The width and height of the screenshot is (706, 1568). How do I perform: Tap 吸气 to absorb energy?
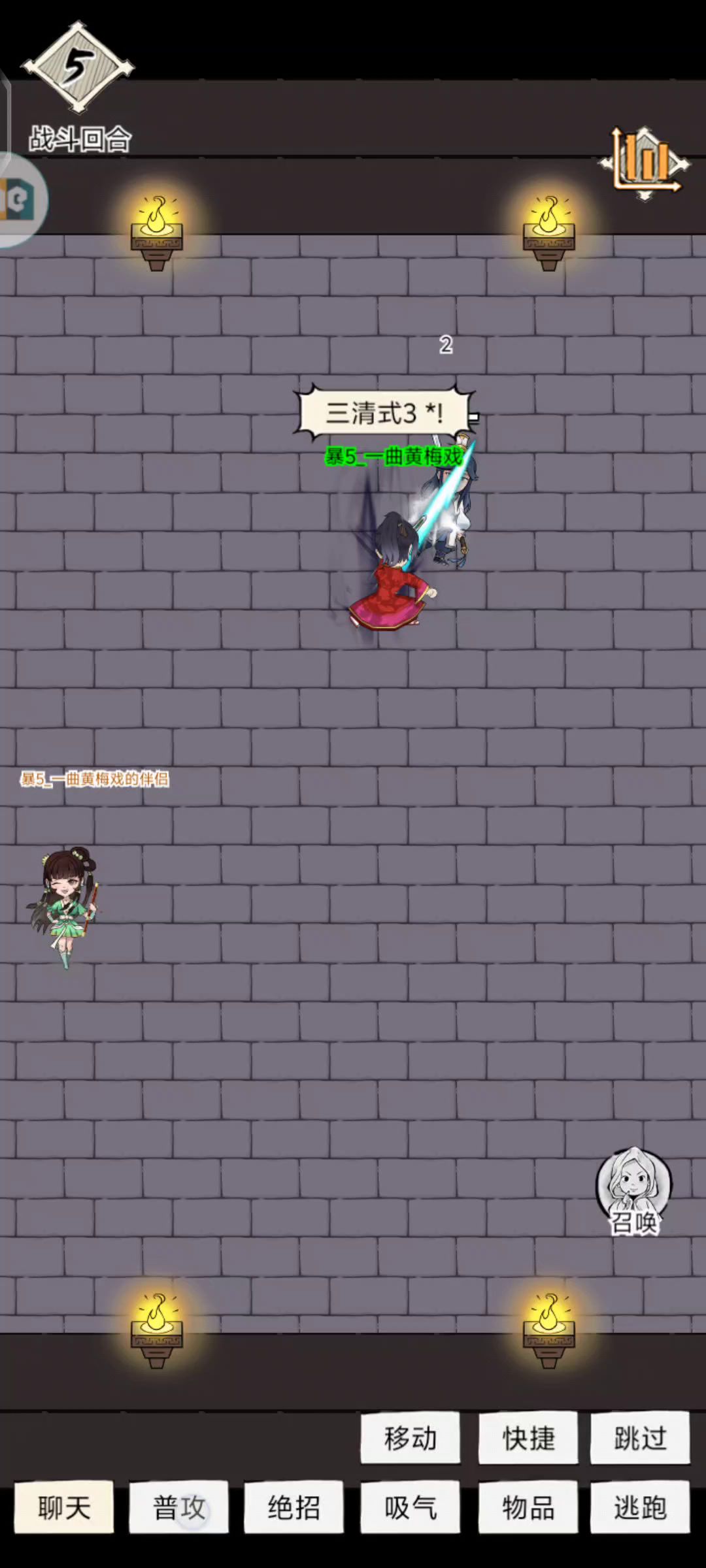pos(410,1508)
